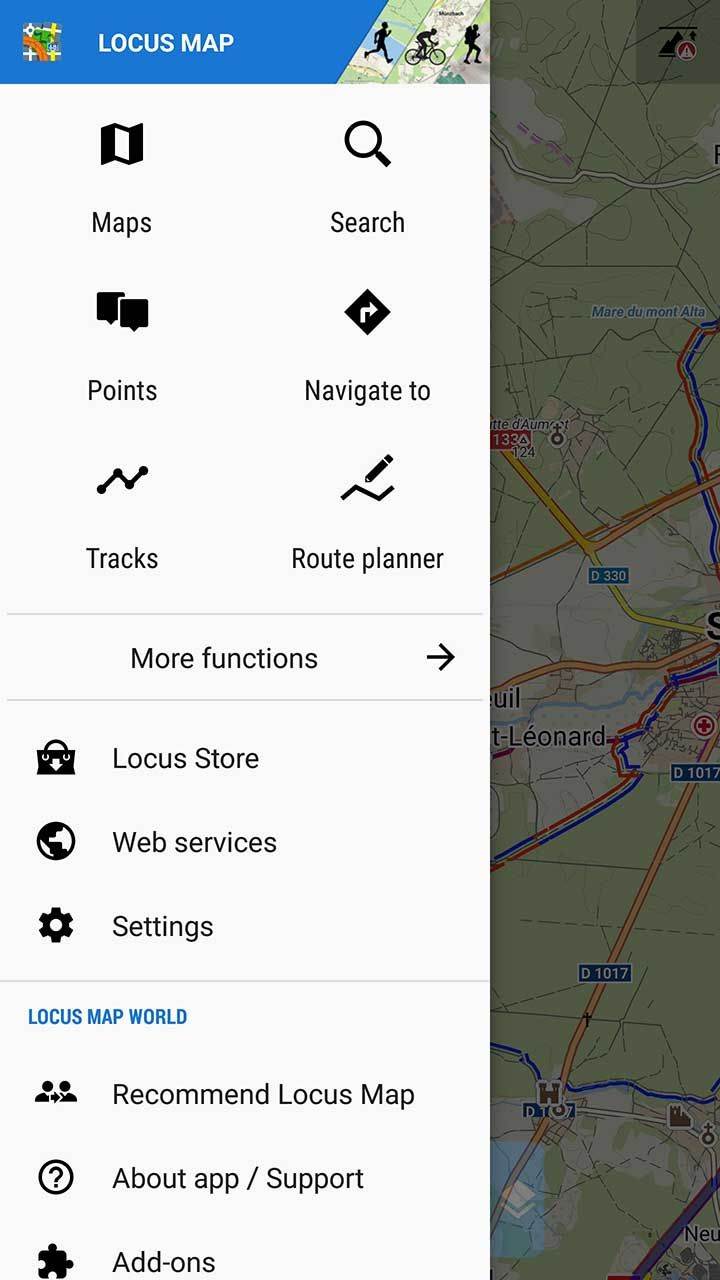720x1280 pixels.
Task: Open Locus Store
Action: coord(185,758)
